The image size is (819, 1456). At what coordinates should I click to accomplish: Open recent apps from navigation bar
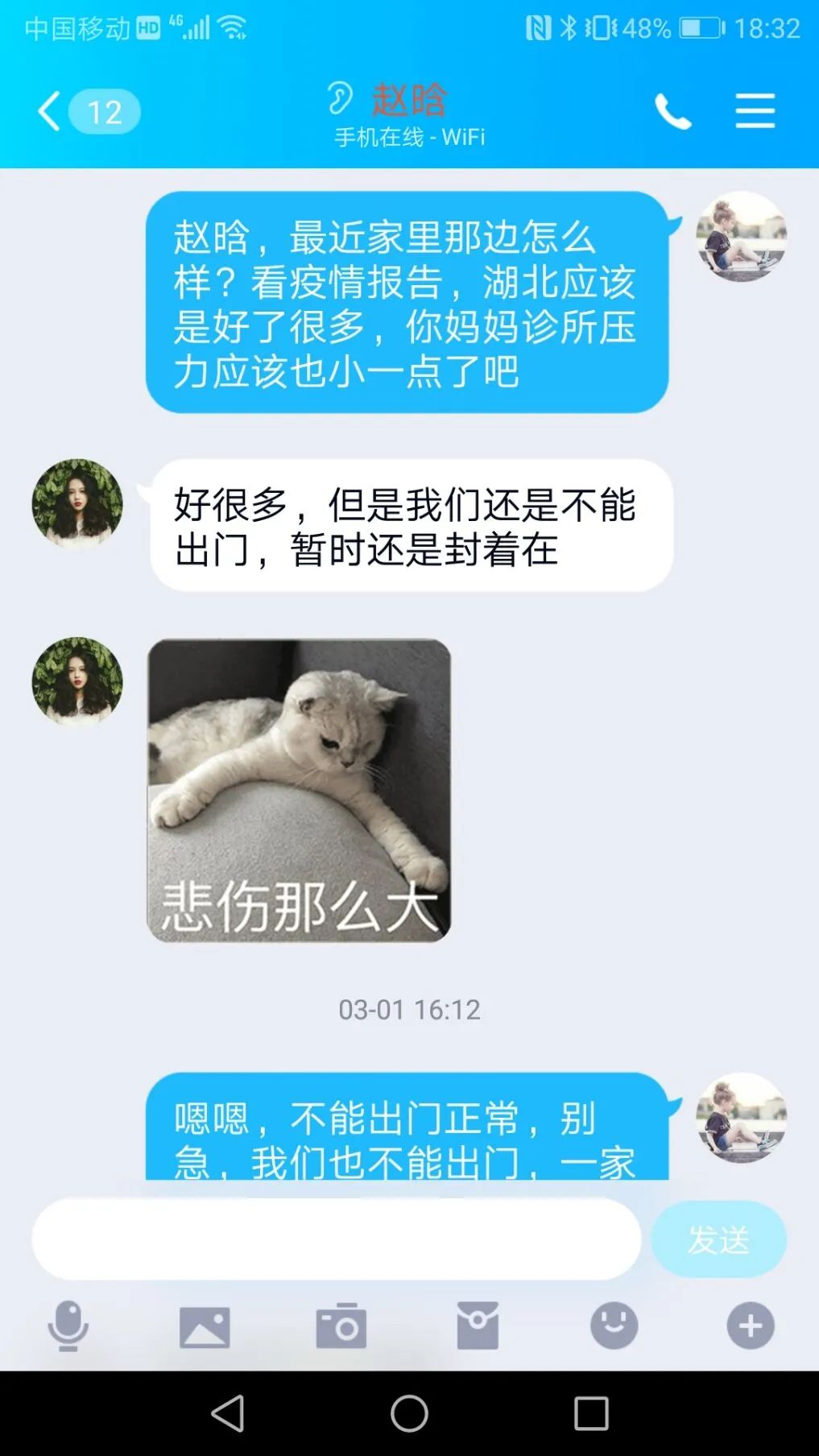click(x=591, y=1413)
